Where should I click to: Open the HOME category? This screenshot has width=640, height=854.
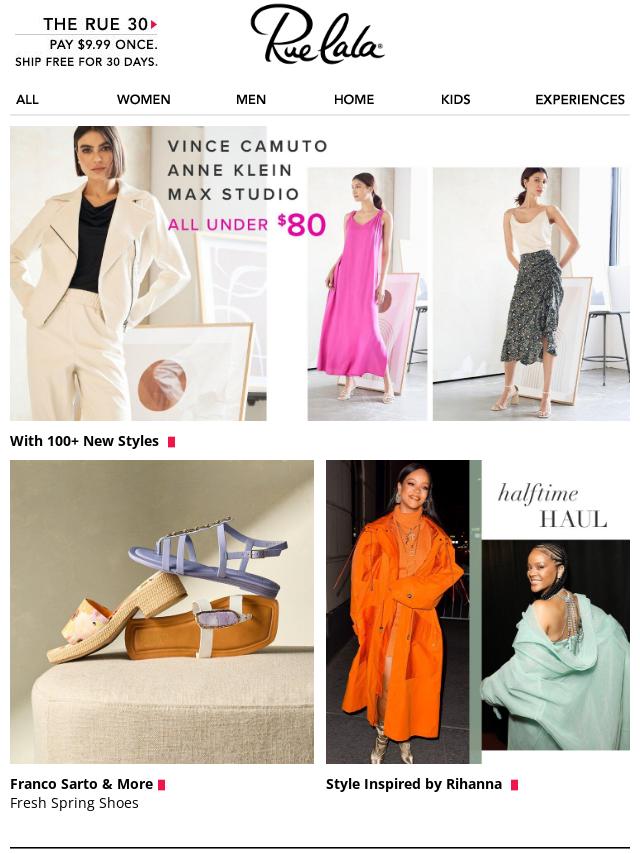pyautogui.click(x=353, y=99)
